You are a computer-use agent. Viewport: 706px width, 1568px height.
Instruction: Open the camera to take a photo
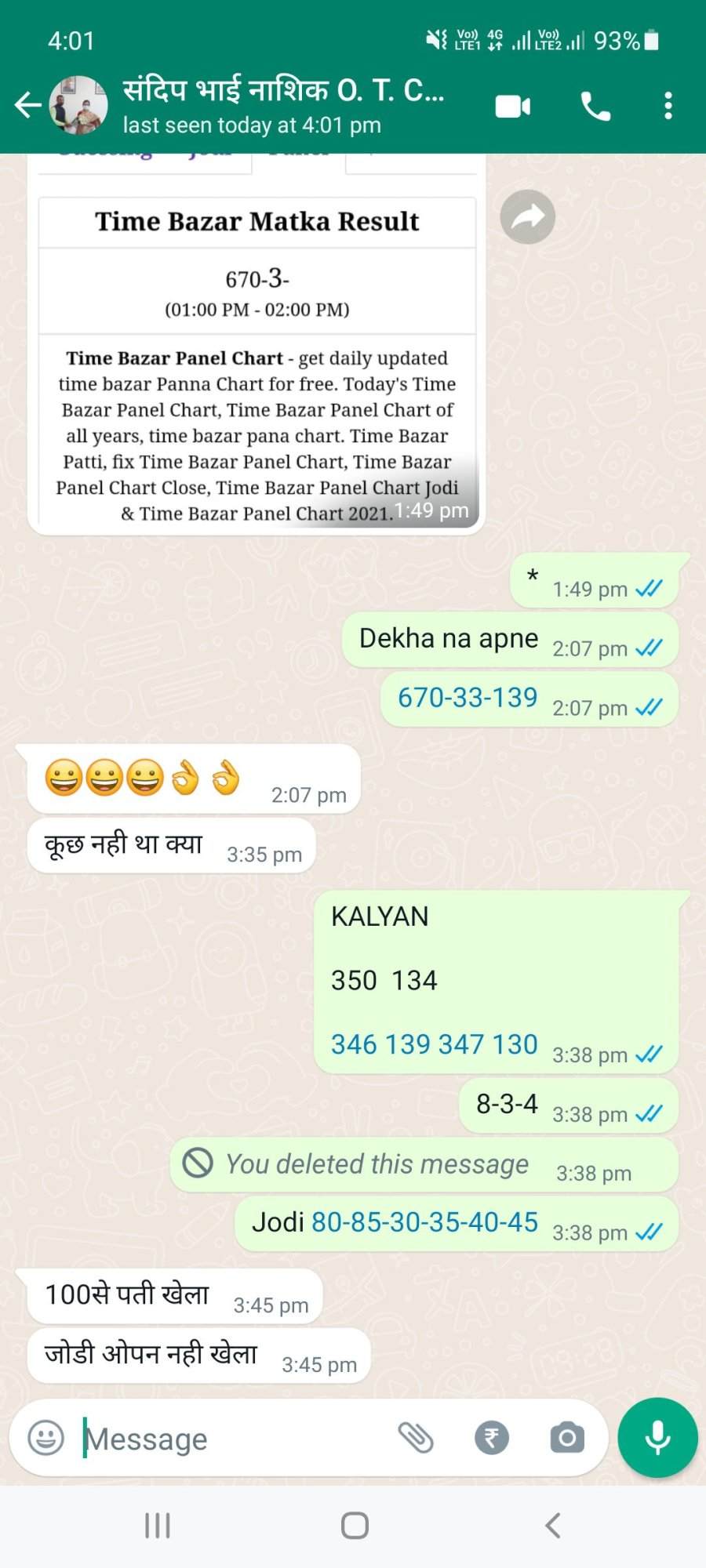click(x=567, y=1438)
